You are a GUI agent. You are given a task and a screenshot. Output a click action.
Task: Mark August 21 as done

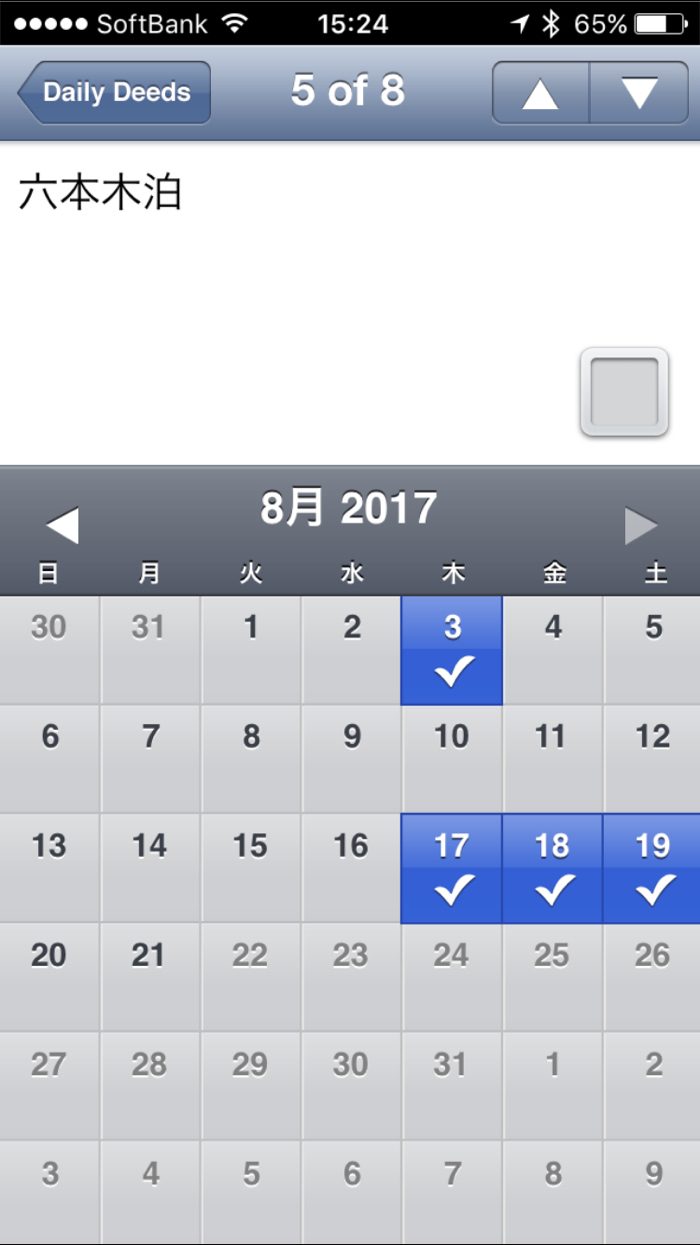click(x=150, y=976)
